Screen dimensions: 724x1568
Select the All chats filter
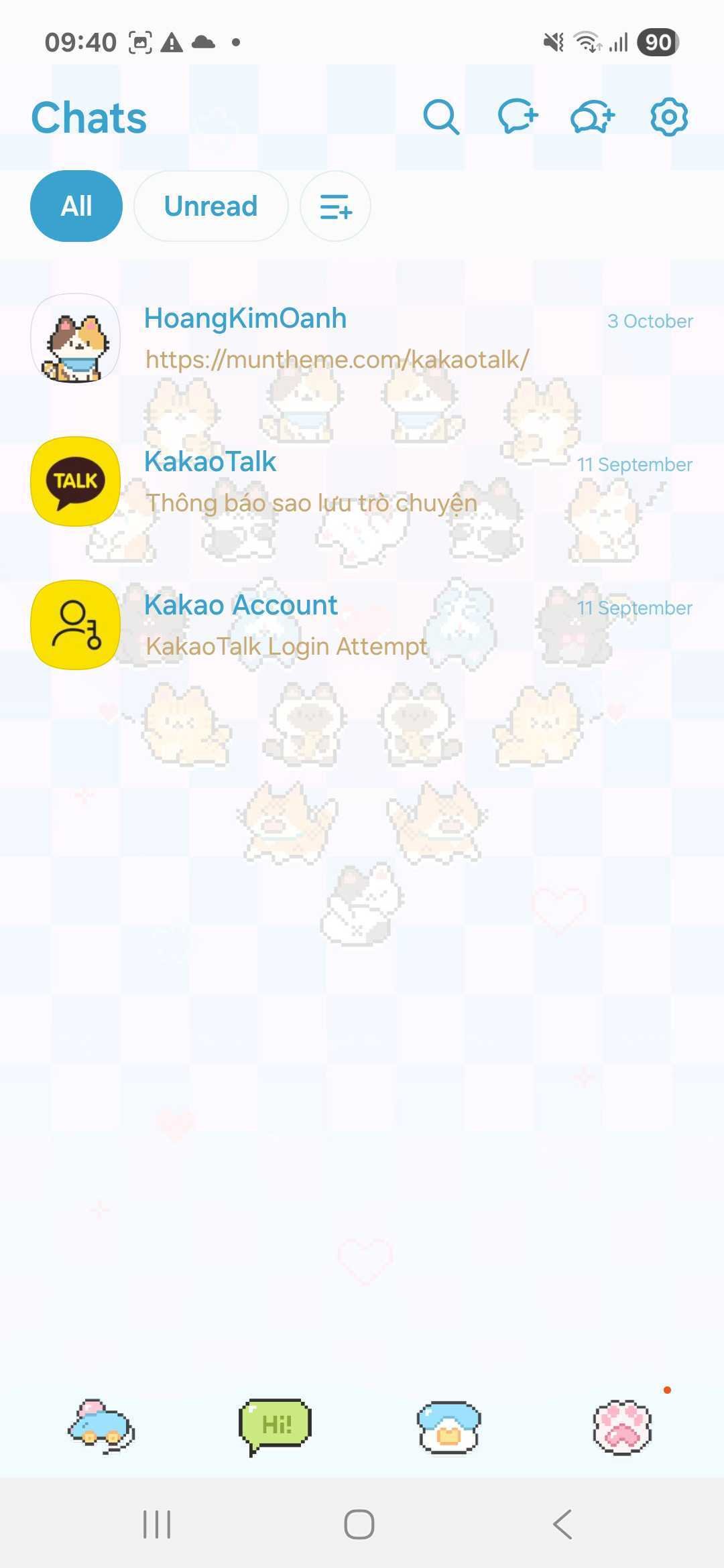click(x=76, y=206)
